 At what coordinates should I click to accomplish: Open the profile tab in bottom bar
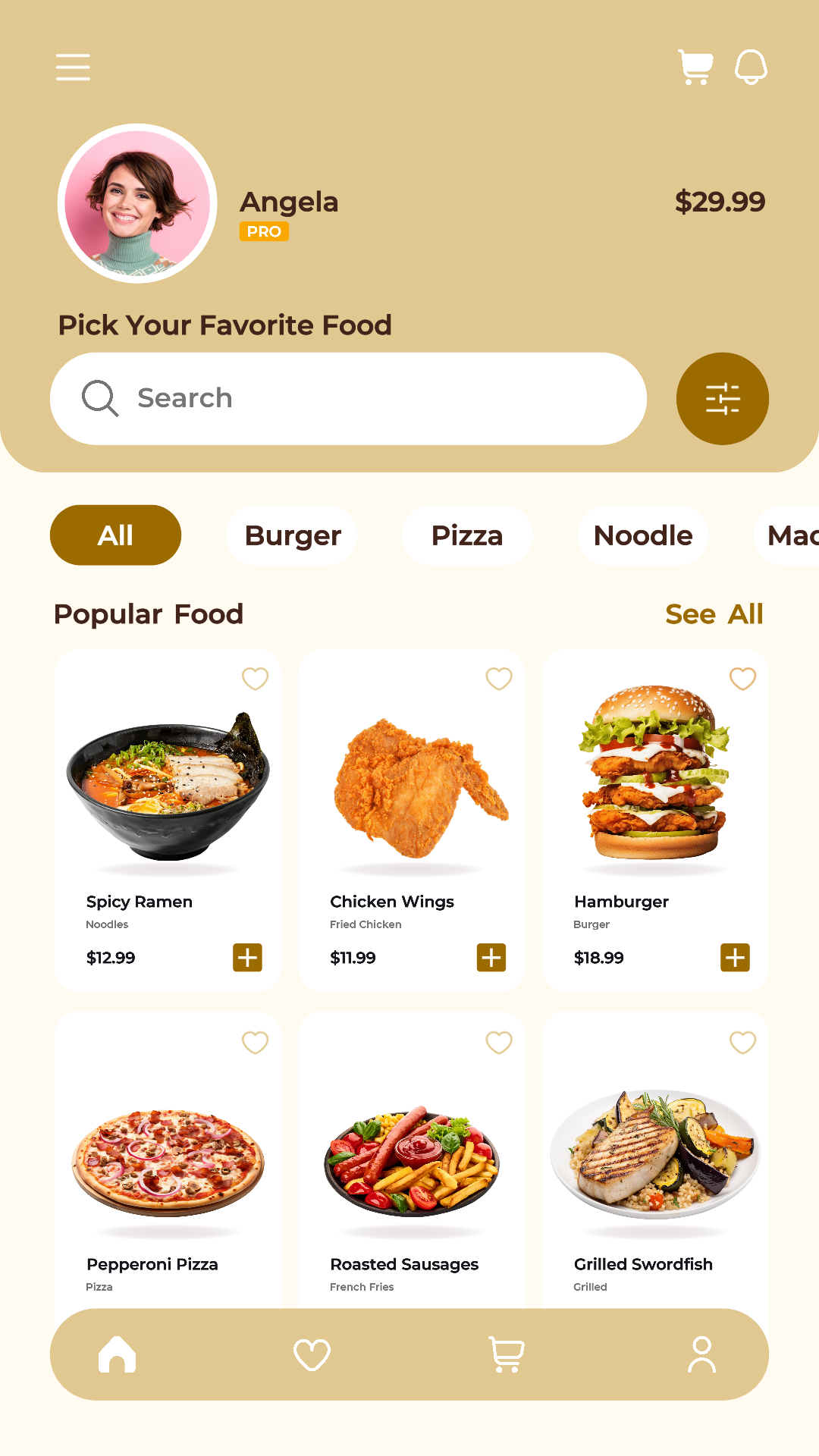coord(701,1354)
